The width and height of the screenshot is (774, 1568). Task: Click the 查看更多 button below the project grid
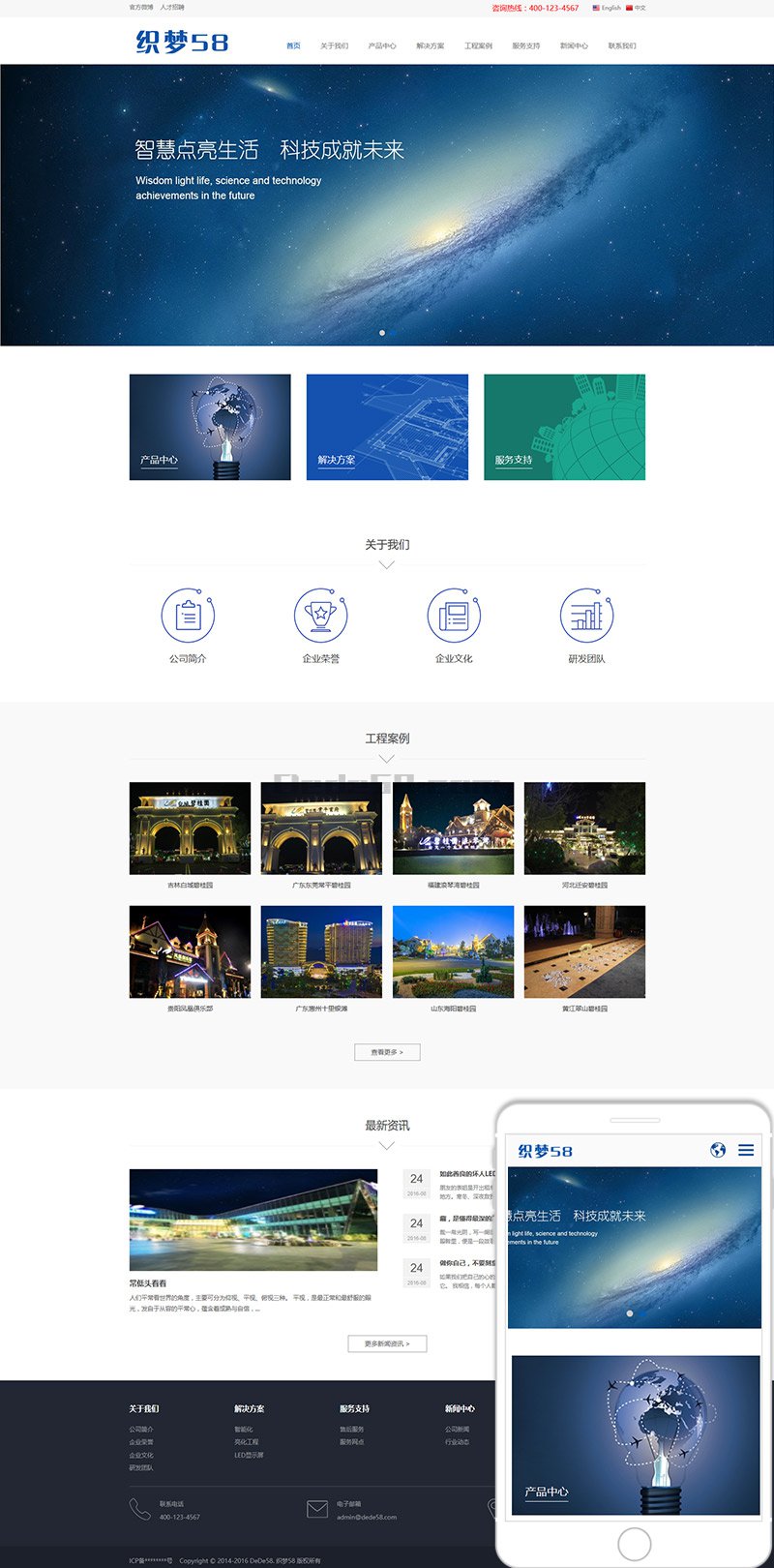pyautogui.click(x=387, y=1052)
